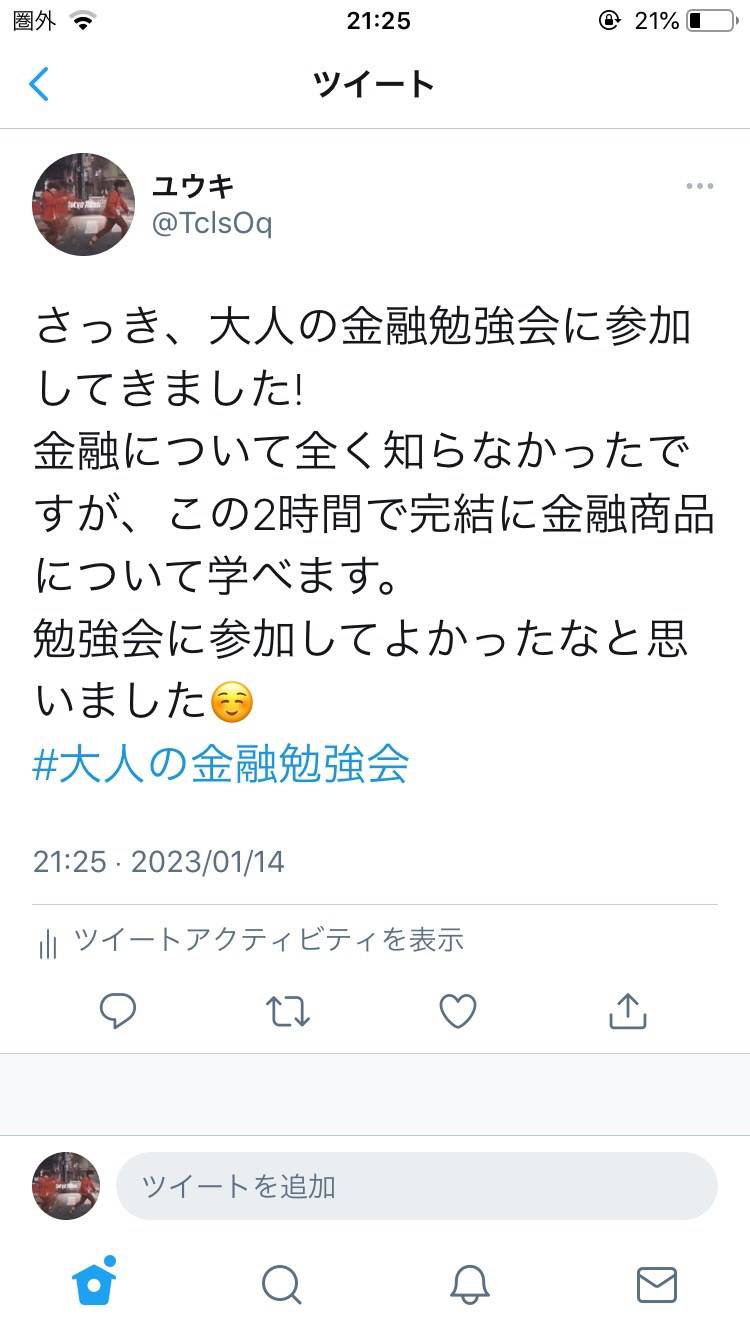Switch to the Home tab
750x1334 pixels.
click(x=94, y=1282)
